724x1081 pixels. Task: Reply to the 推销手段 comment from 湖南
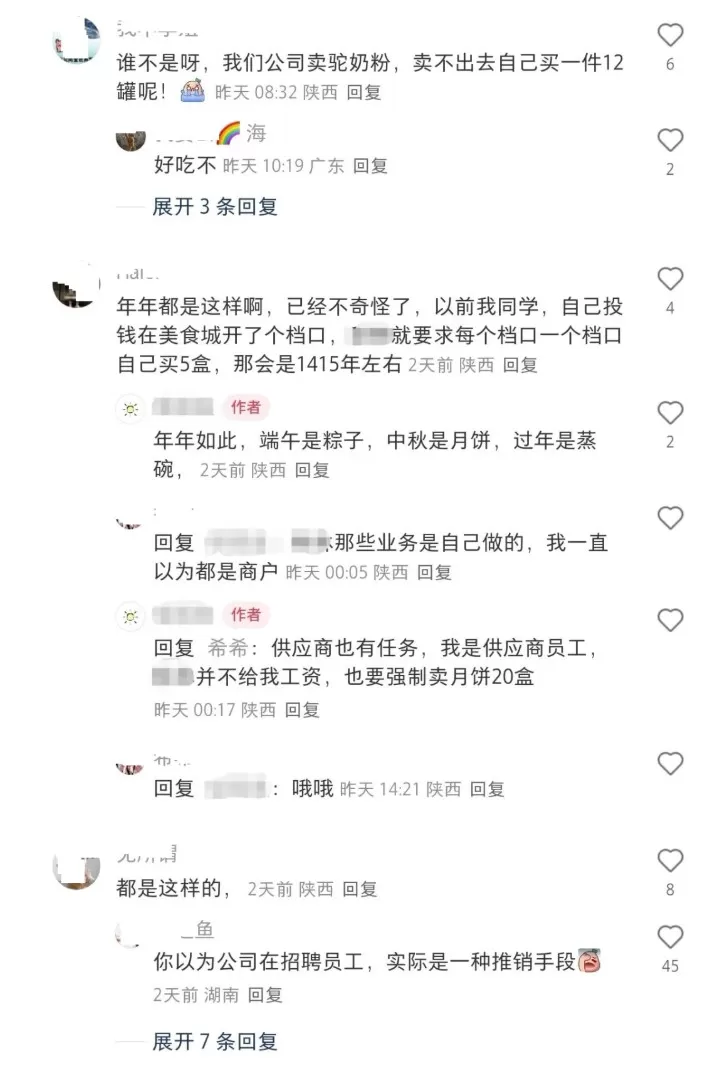click(265, 995)
